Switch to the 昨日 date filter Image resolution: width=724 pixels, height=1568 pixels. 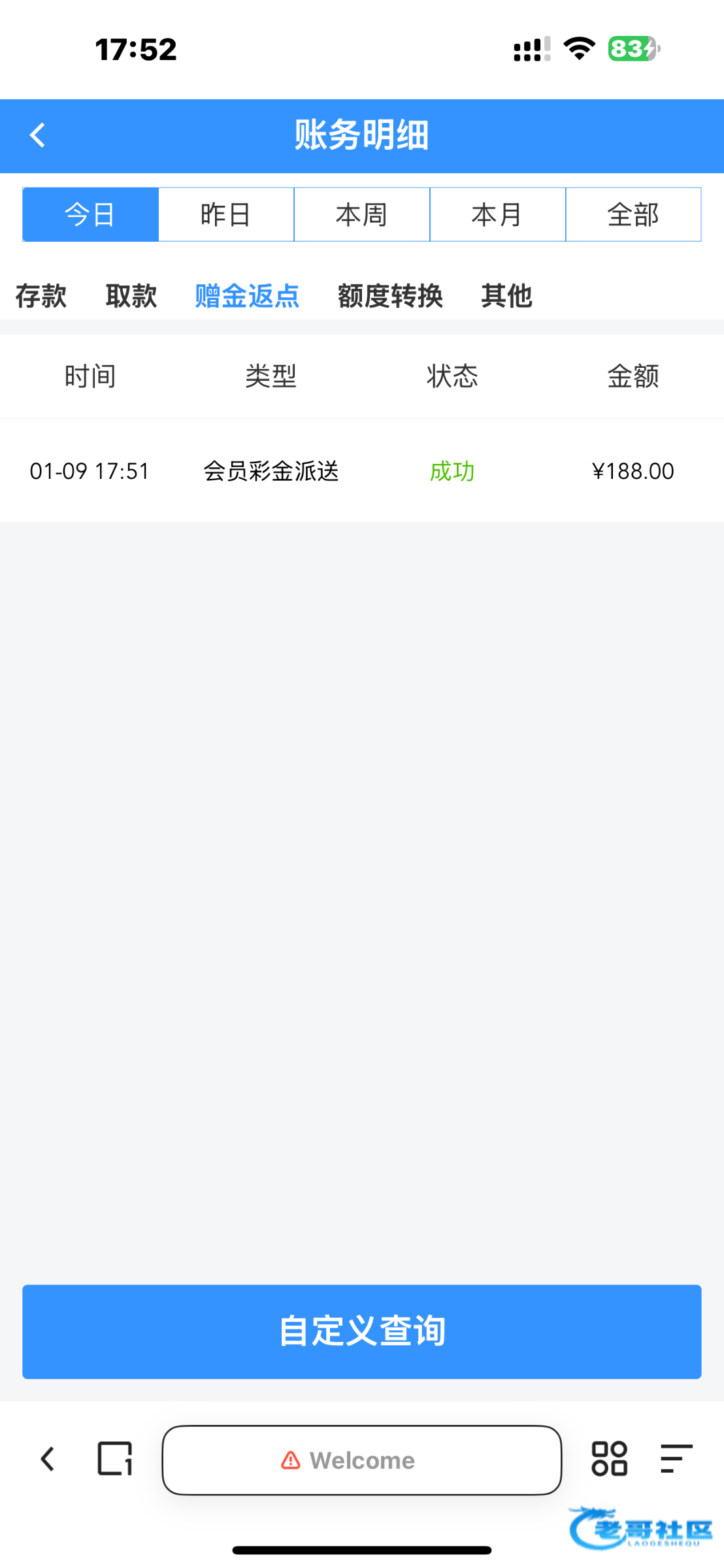pos(226,215)
